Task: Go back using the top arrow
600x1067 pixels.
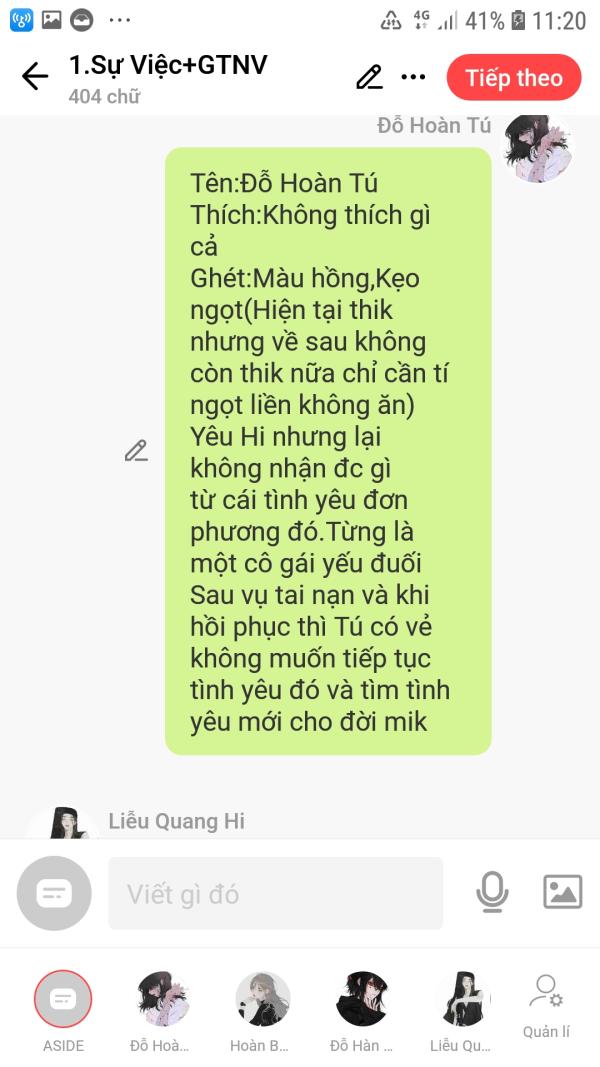Action: pos(35,76)
